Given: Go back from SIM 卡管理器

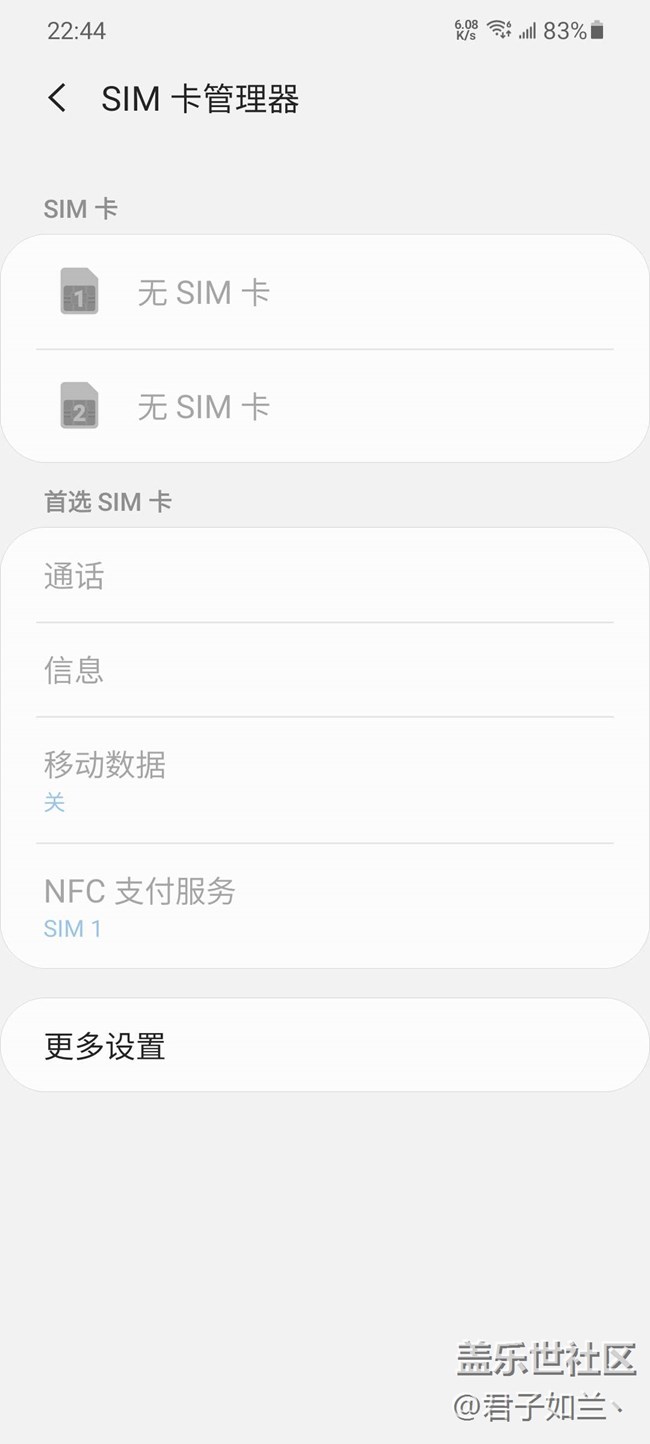Looking at the screenshot, I should pos(57,98).
